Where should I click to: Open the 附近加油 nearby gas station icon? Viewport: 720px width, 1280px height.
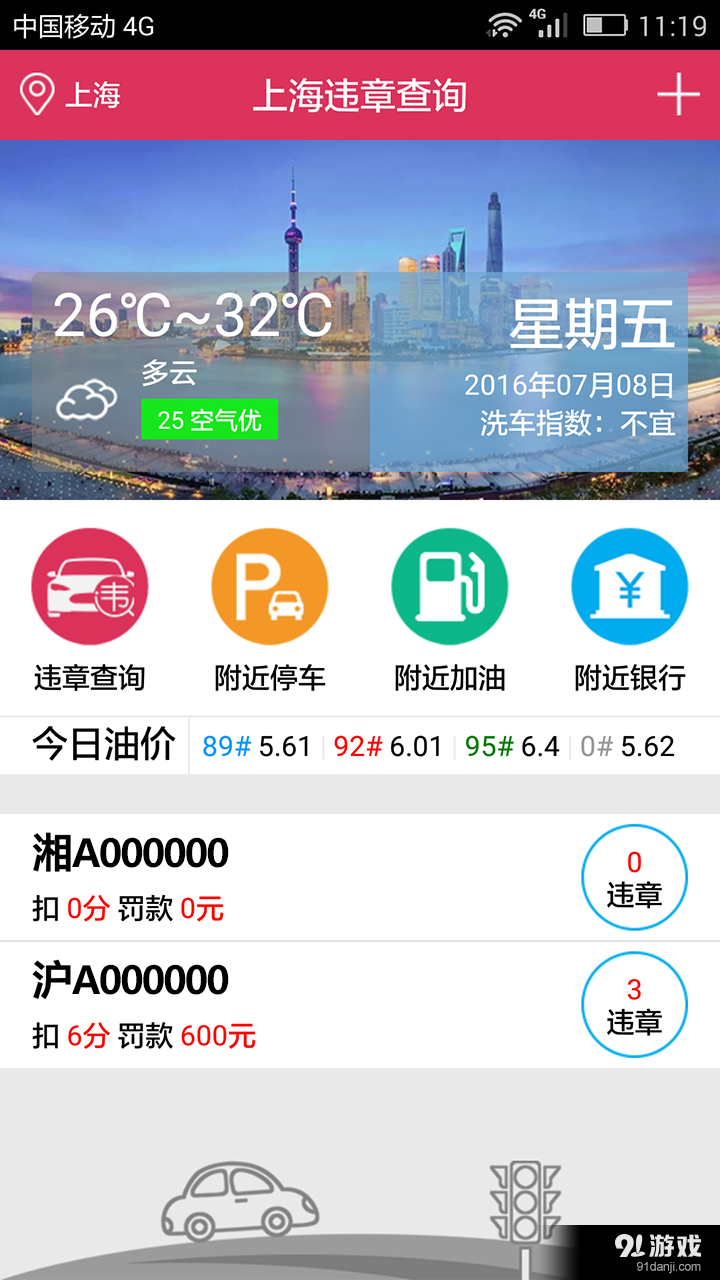coord(450,585)
